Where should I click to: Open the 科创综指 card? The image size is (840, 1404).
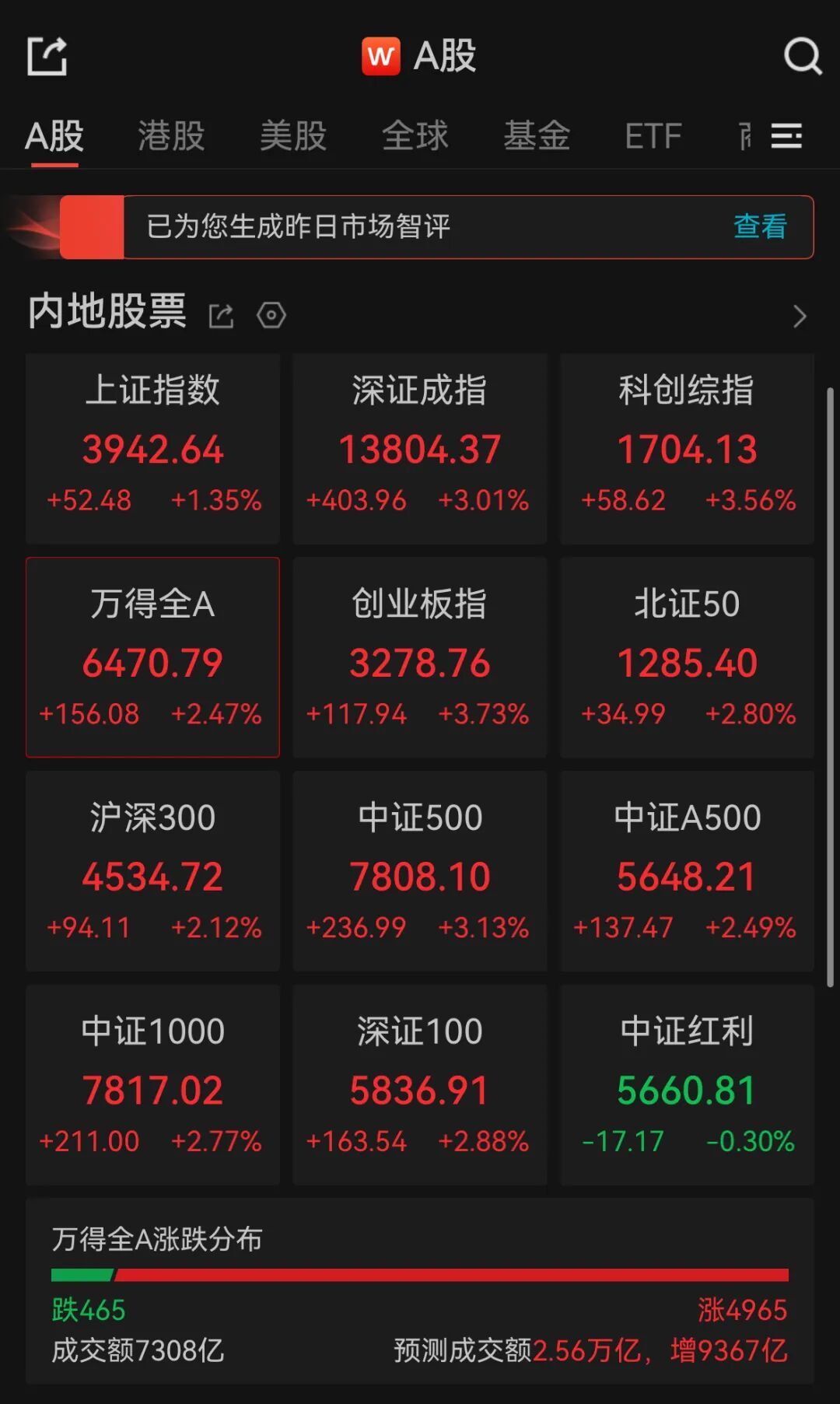(687, 448)
